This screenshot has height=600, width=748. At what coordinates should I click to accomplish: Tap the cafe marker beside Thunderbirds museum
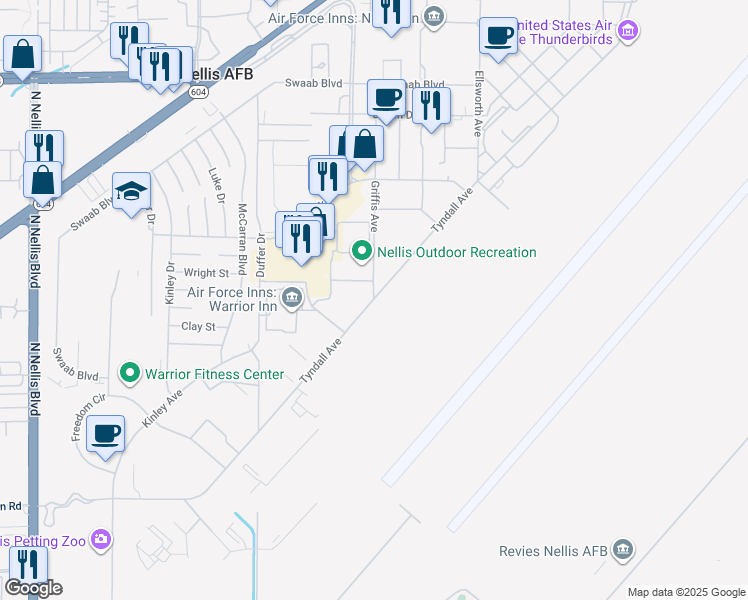click(x=499, y=39)
